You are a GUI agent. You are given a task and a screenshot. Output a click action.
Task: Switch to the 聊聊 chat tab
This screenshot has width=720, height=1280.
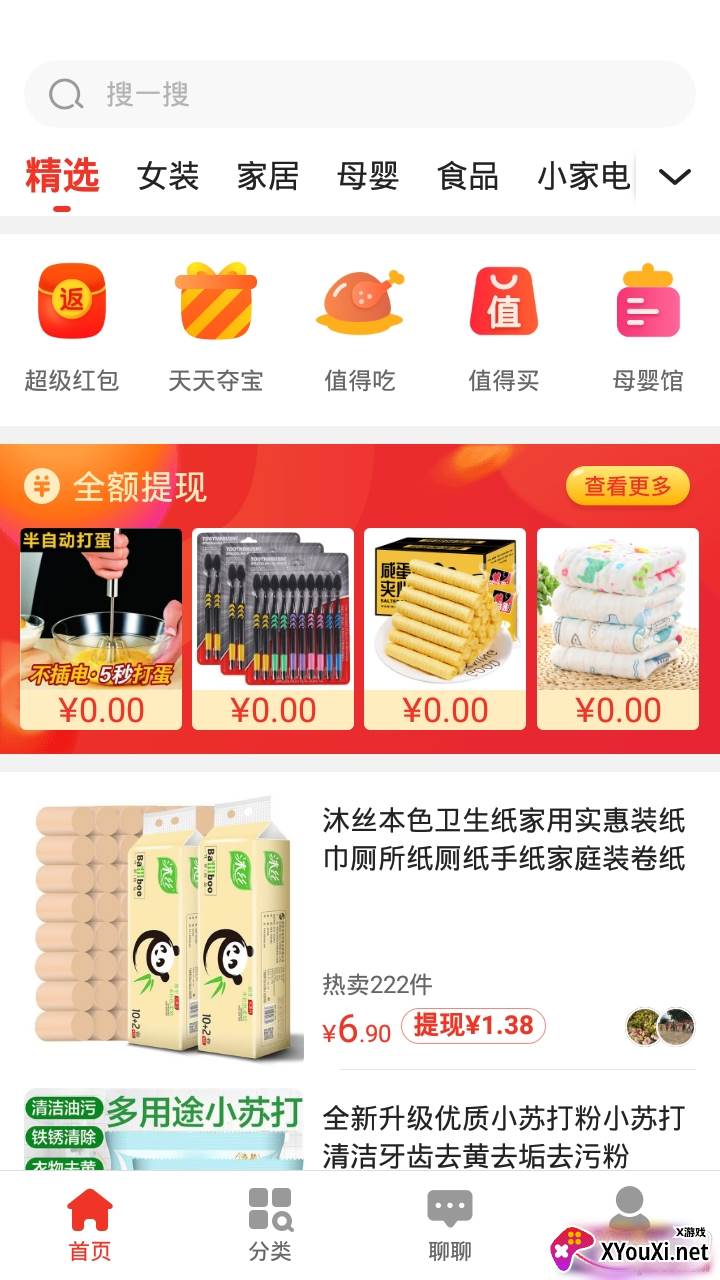pyautogui.click(x=450, y=1225)
